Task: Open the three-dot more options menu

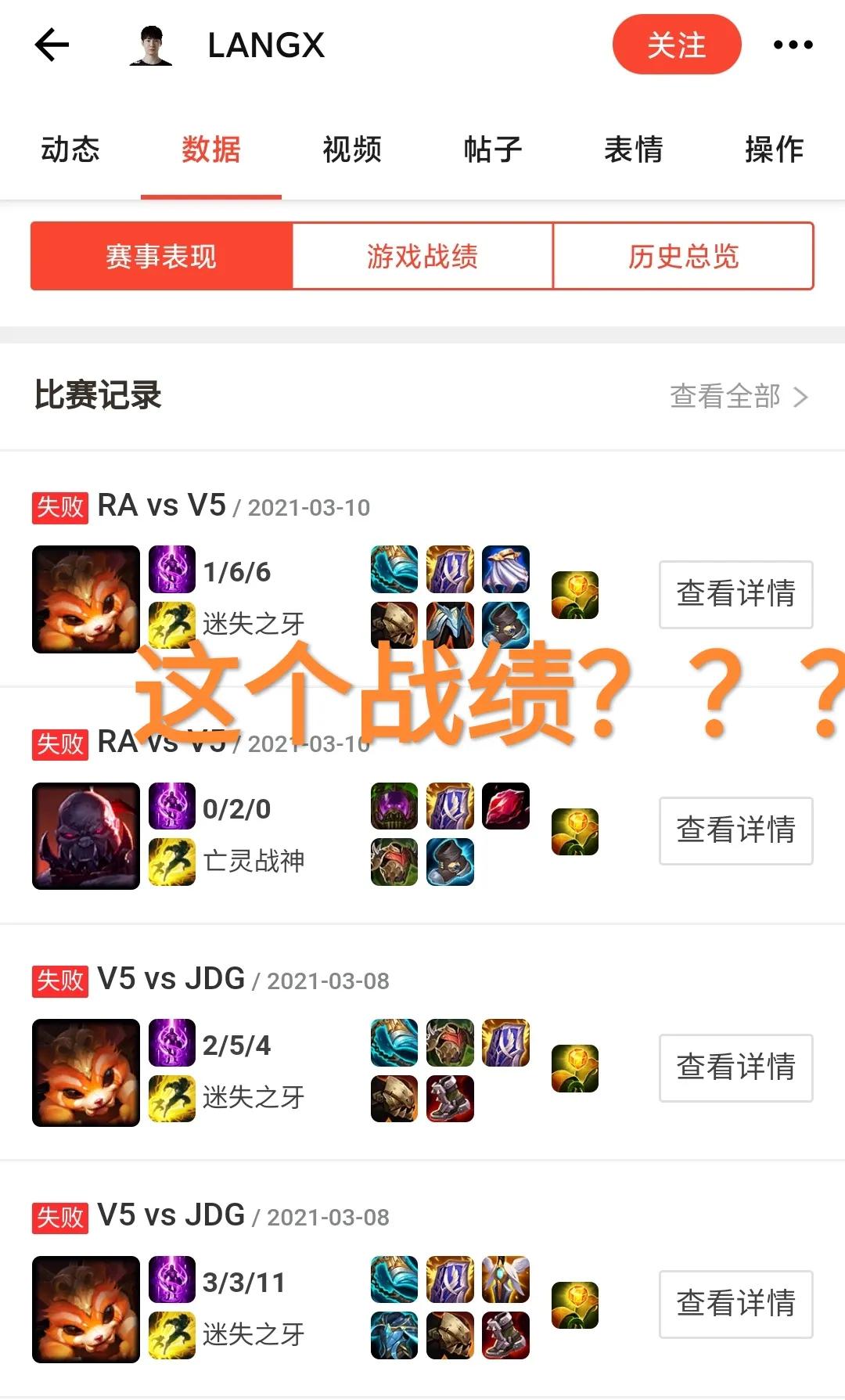Action: (794, 45)
